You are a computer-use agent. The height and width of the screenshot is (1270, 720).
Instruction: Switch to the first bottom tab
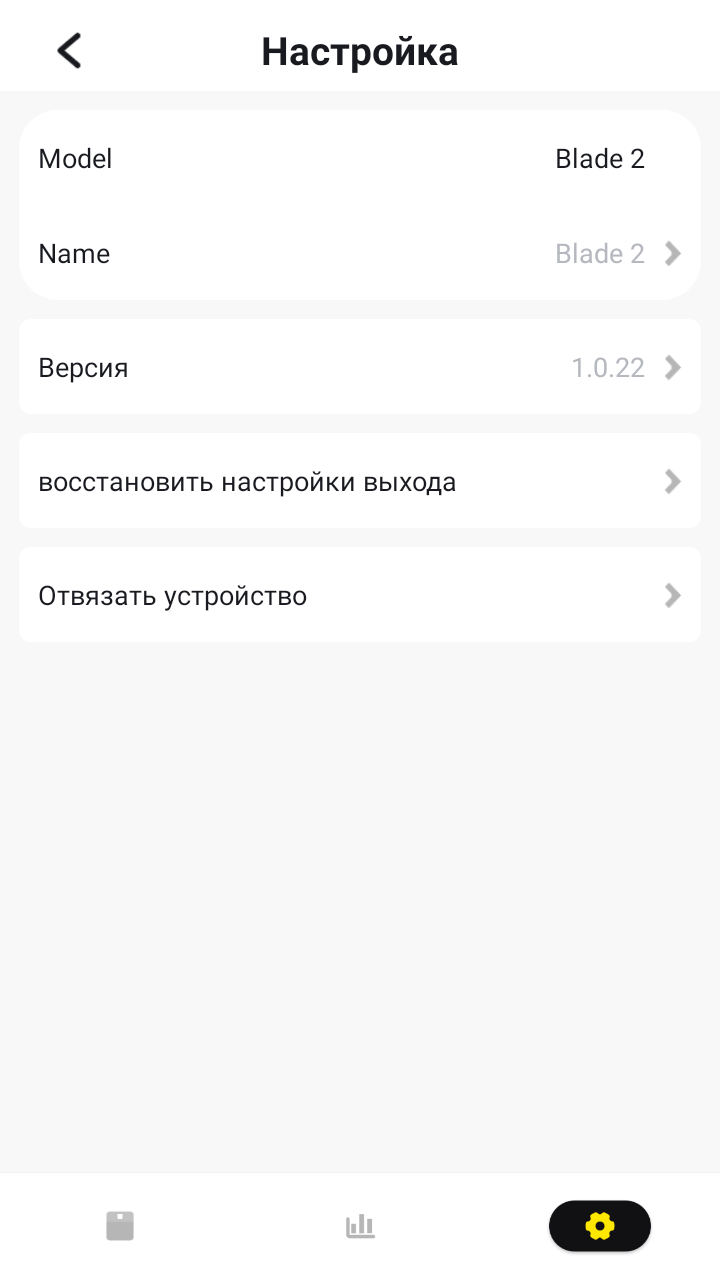coord(120,1225)
